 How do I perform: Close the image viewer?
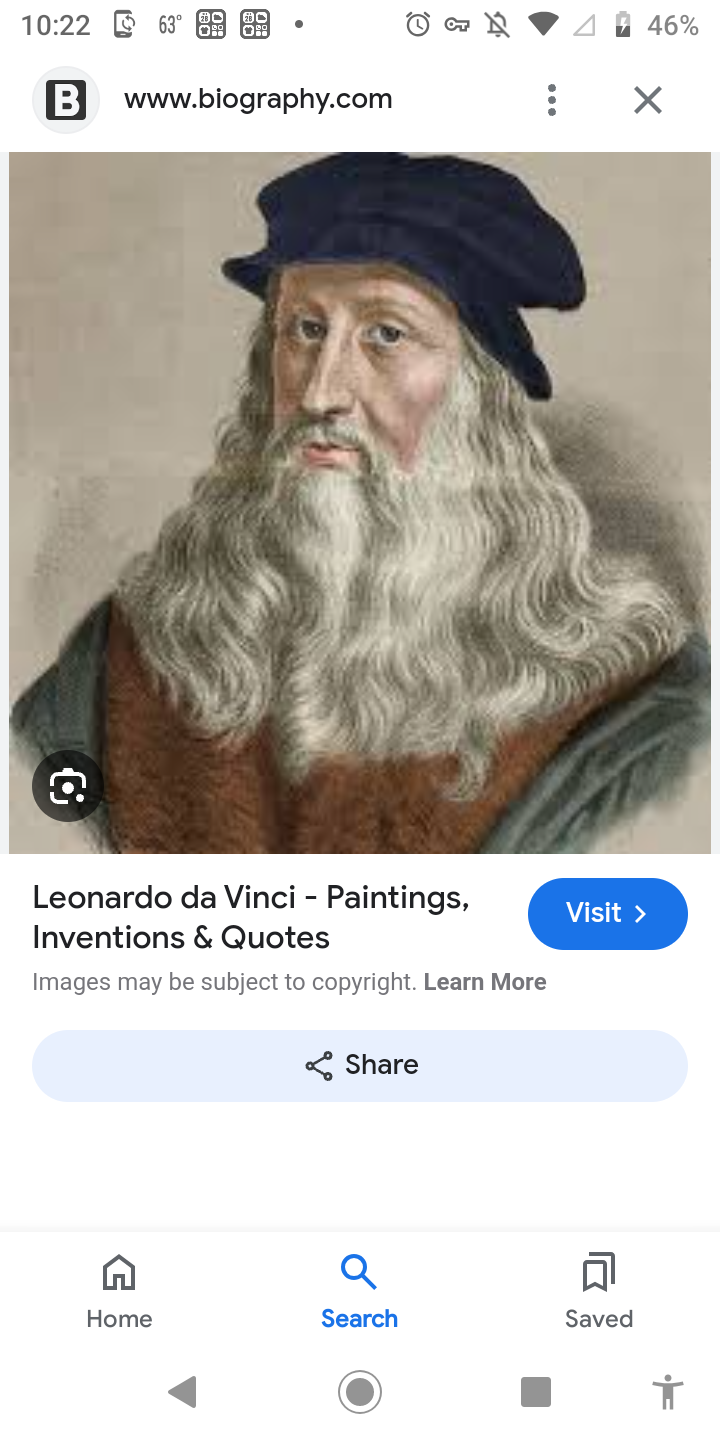point(648,100)
